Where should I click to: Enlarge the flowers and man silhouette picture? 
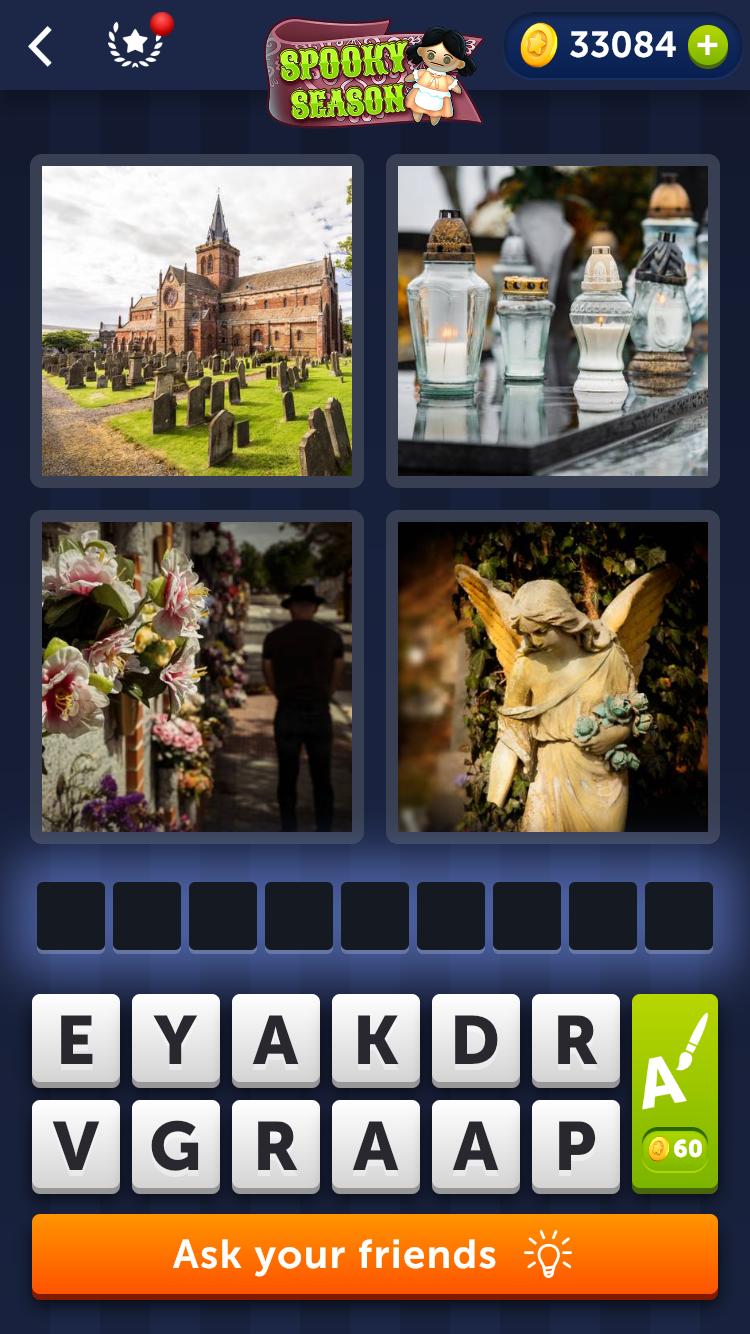tap(197, 676)
